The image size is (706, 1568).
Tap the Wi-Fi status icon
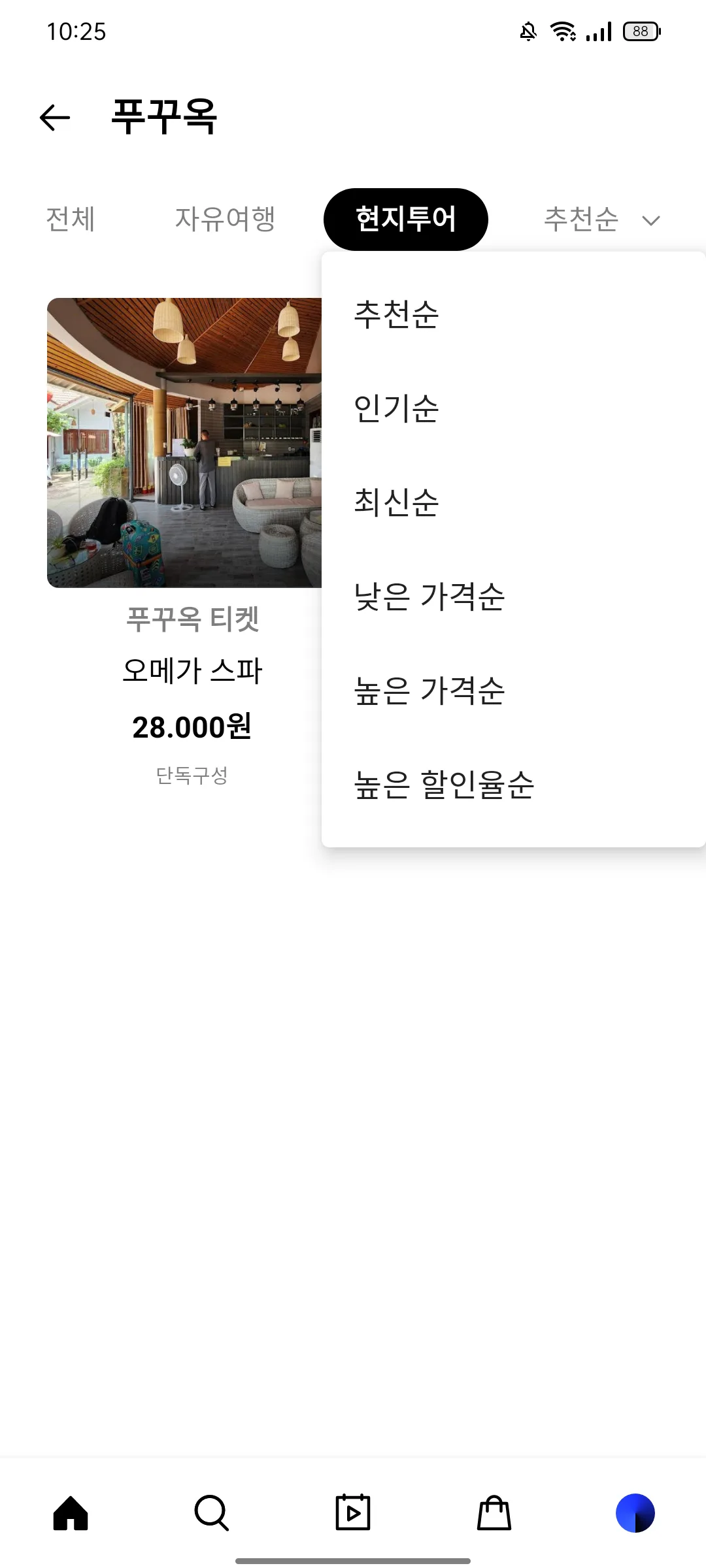pos(563,31)
